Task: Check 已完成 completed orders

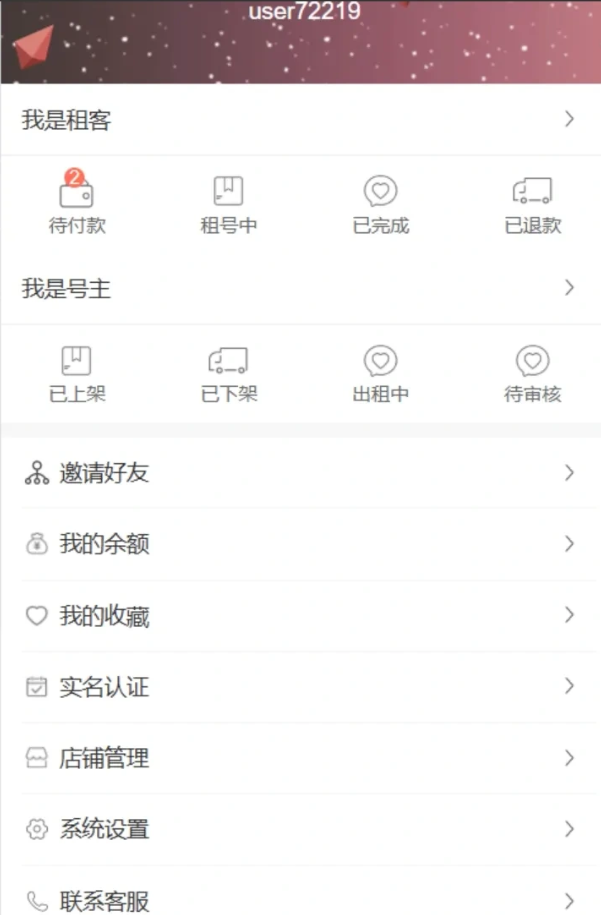Action: [x=380, y=204]
